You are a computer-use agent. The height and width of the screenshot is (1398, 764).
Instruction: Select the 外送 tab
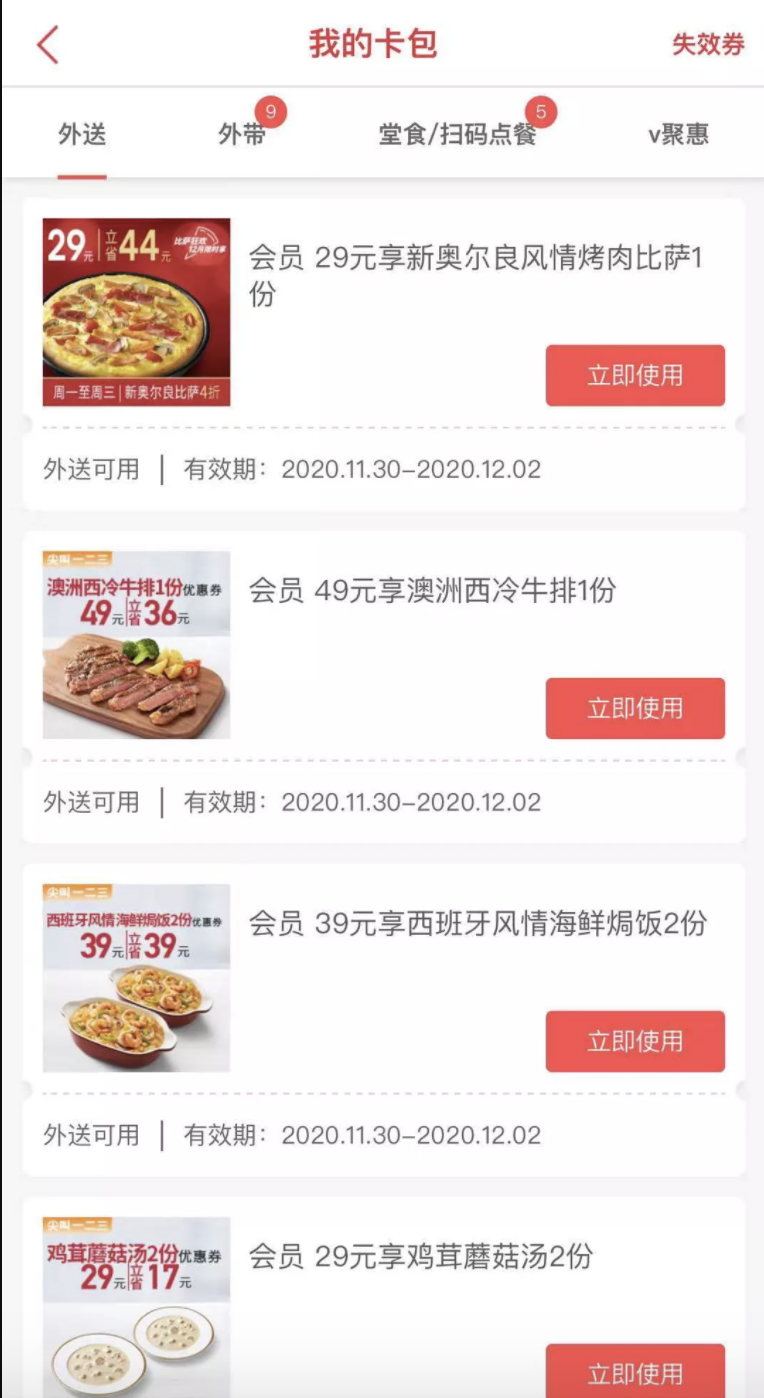click(x=82, y=135)
